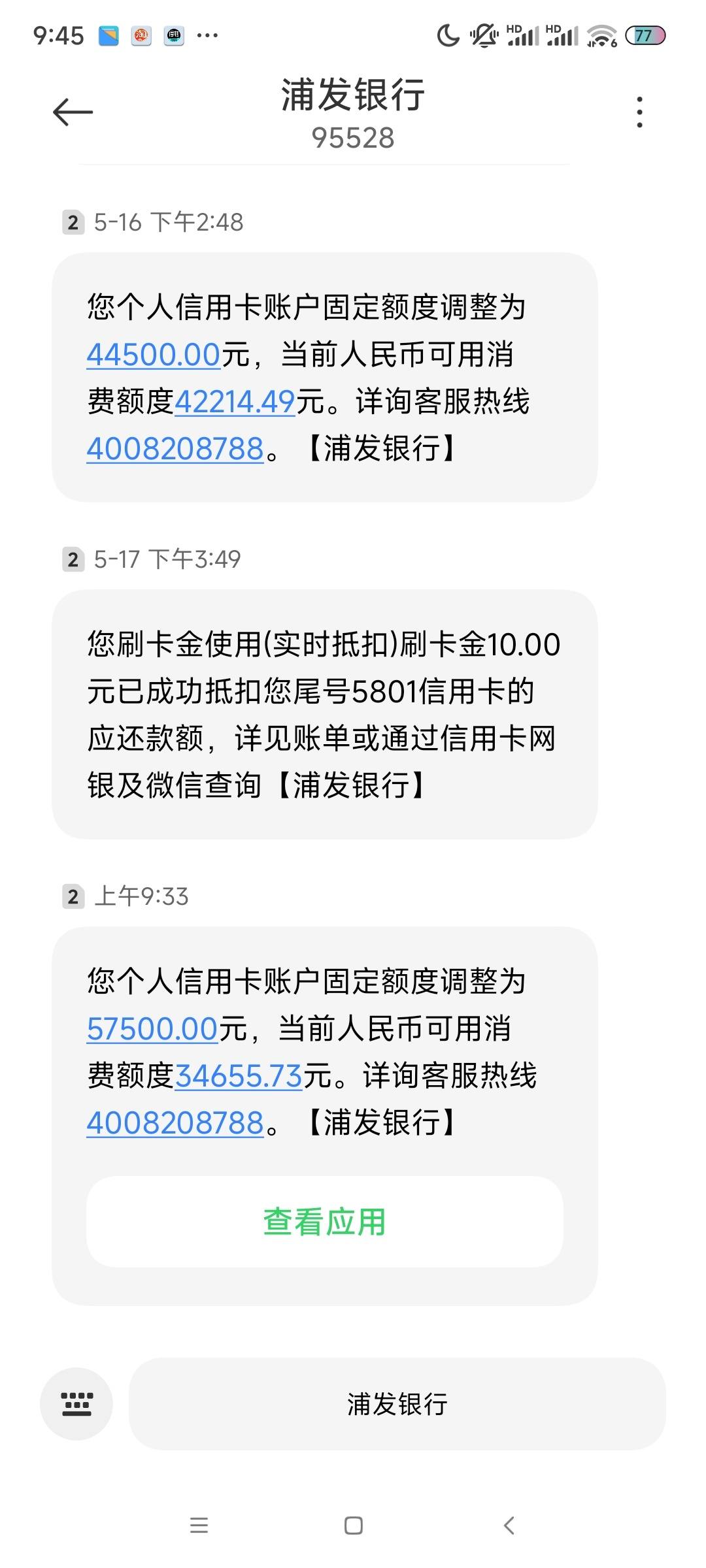Screen dimensions: 706x1568
Task: Call 4008208788 from the 9:33 message
Action: click(x=175, y=1123)
